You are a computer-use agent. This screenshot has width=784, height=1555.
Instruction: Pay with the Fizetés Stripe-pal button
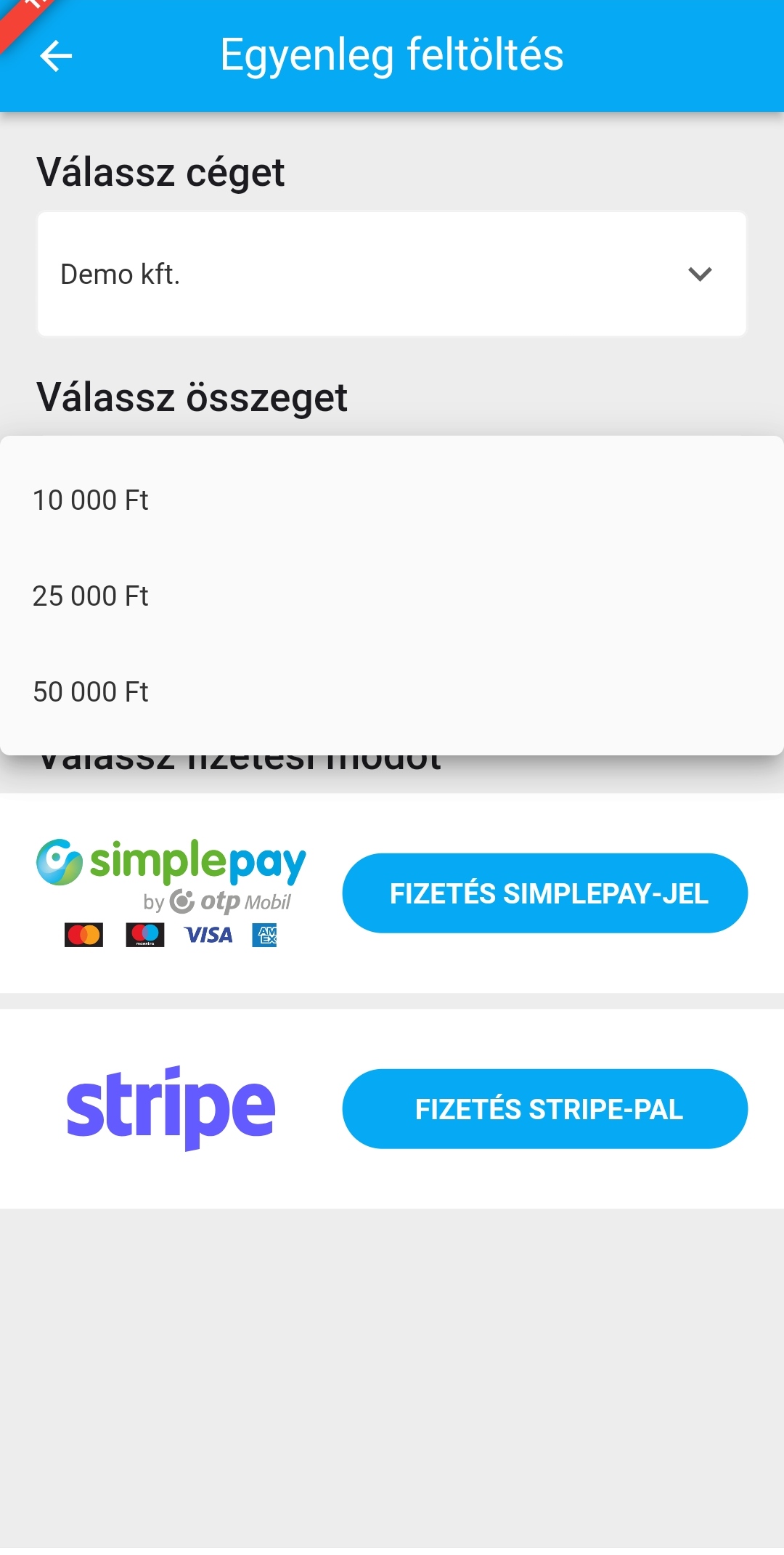click(x=544, y=1109)
